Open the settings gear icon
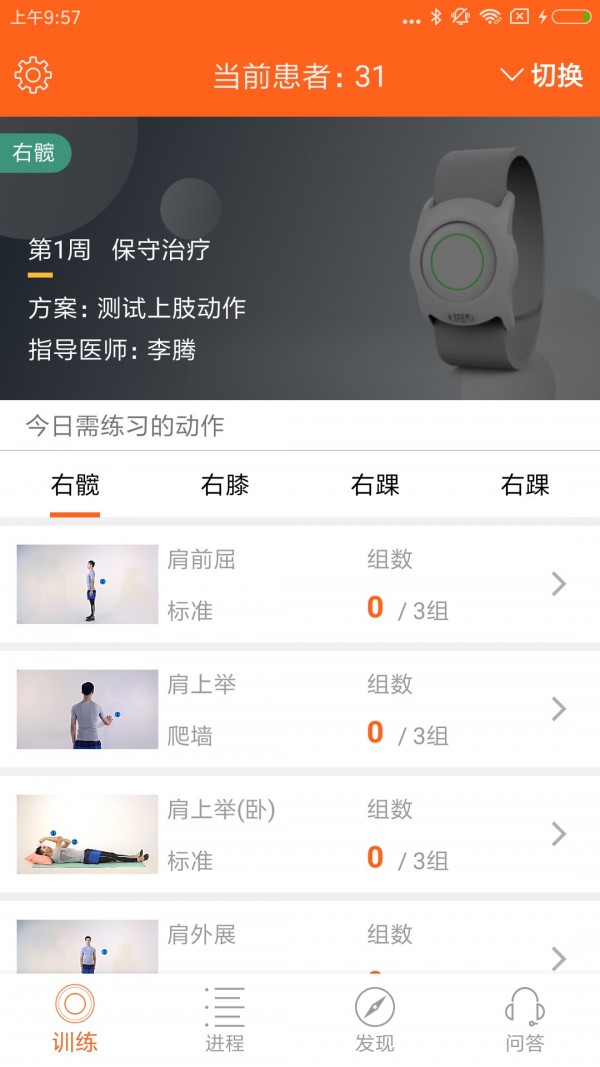 click(33, 75)
